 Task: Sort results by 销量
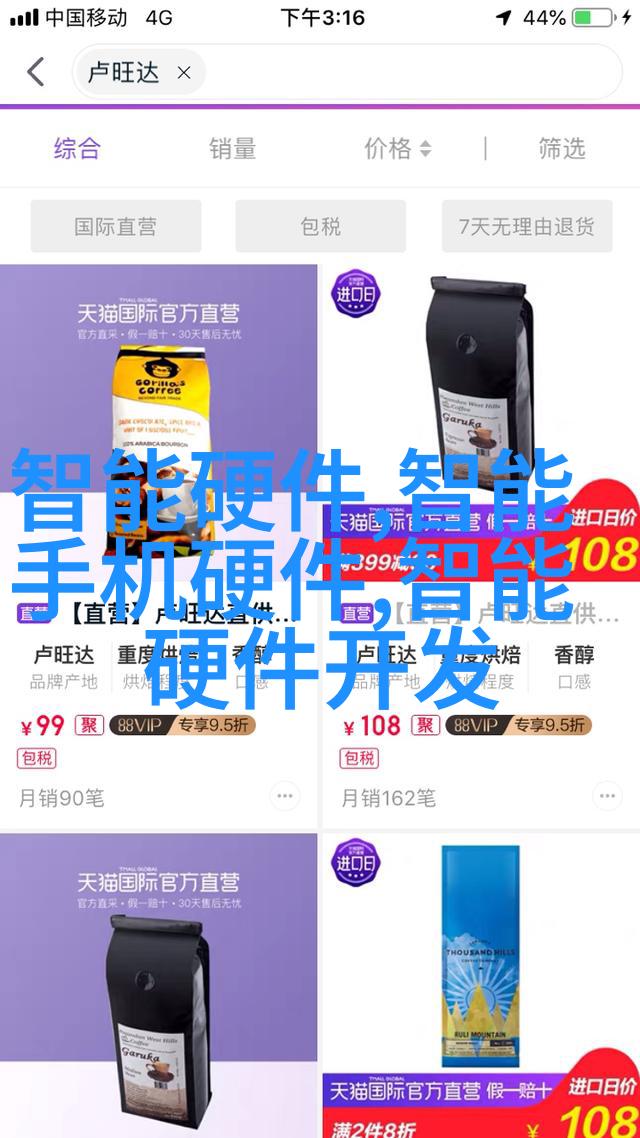[232, 149]
